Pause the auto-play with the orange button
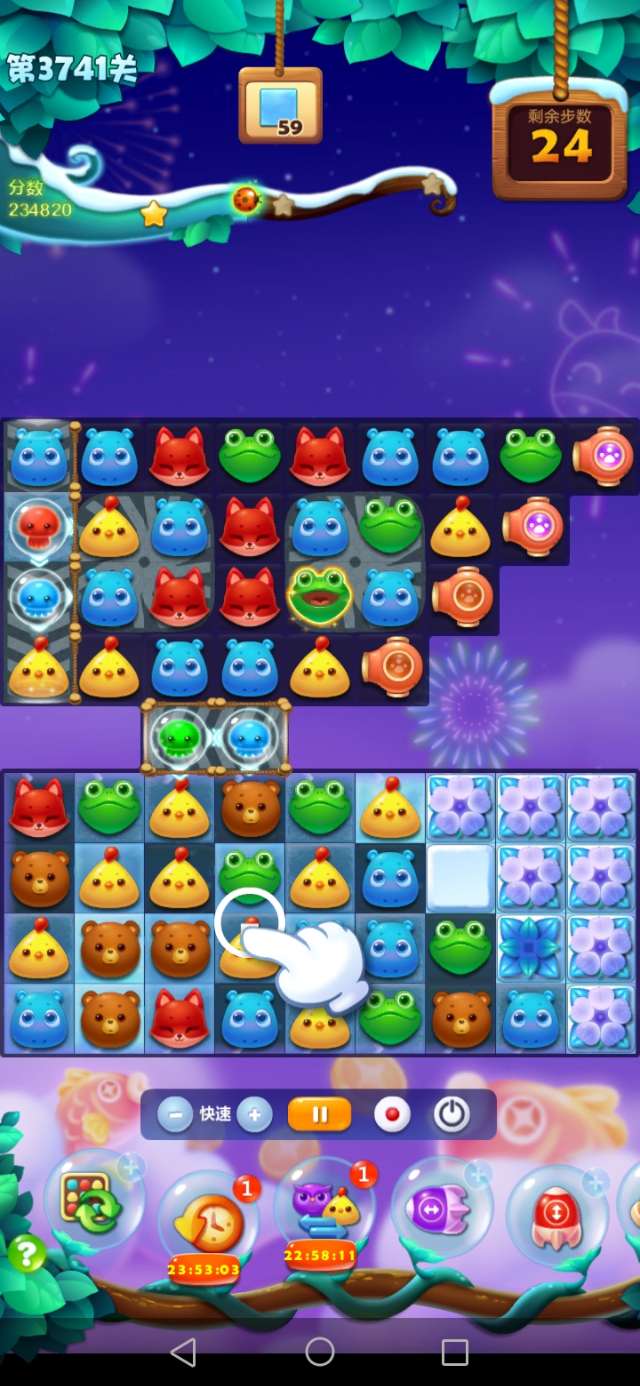This screenshot has width=640, height=1386. [320, 1114]
